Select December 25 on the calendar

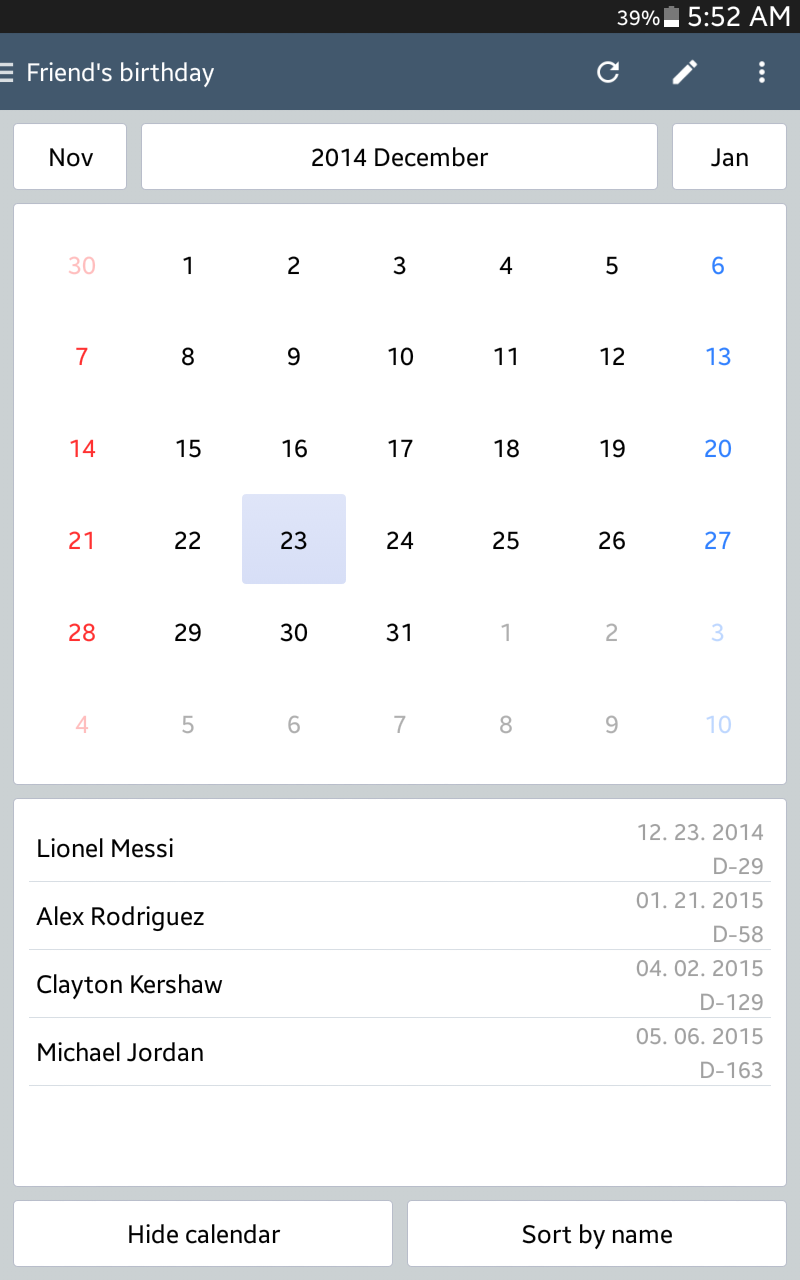coord(506,540)
